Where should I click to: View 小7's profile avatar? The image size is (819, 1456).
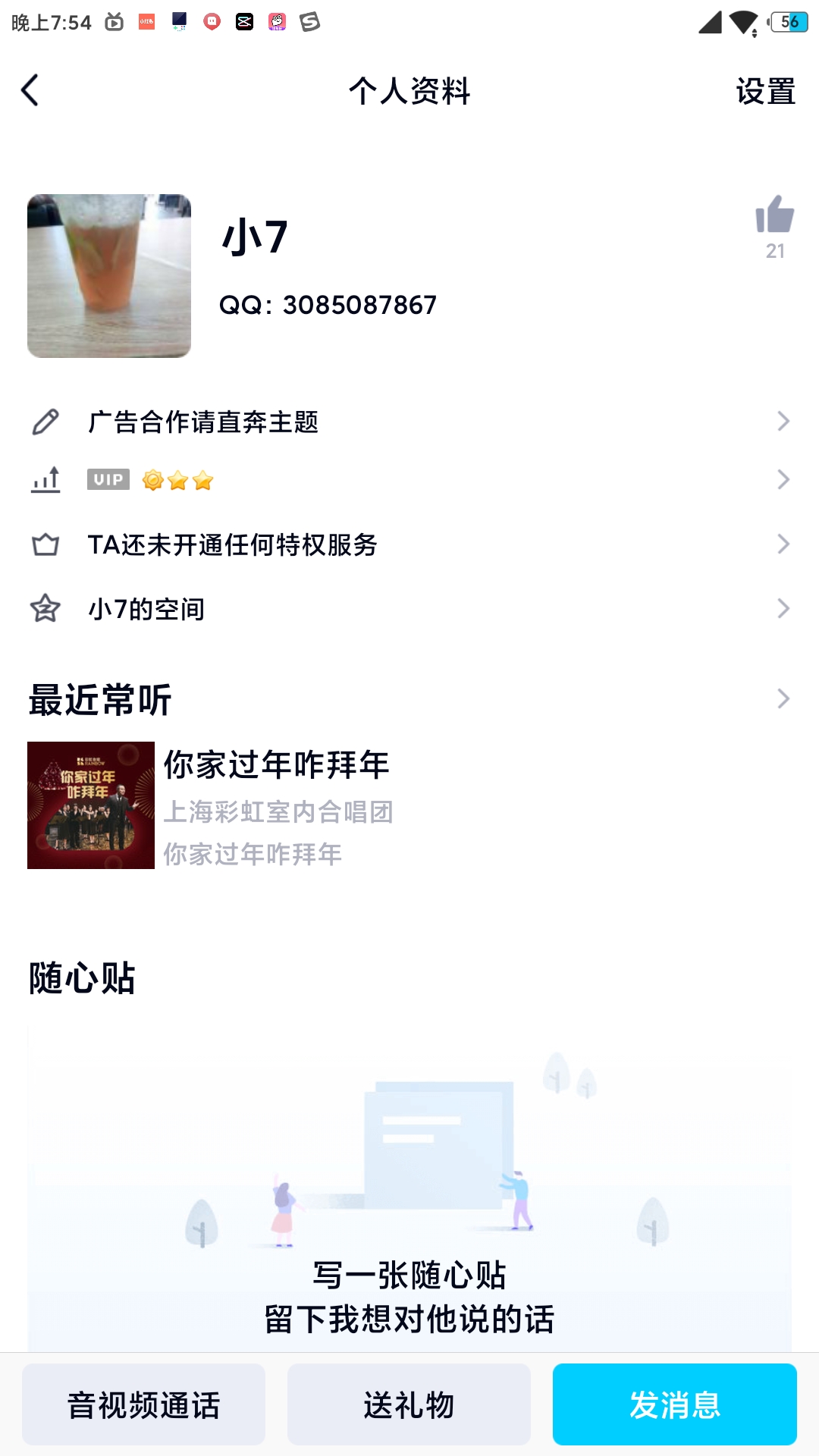[109, 276]
